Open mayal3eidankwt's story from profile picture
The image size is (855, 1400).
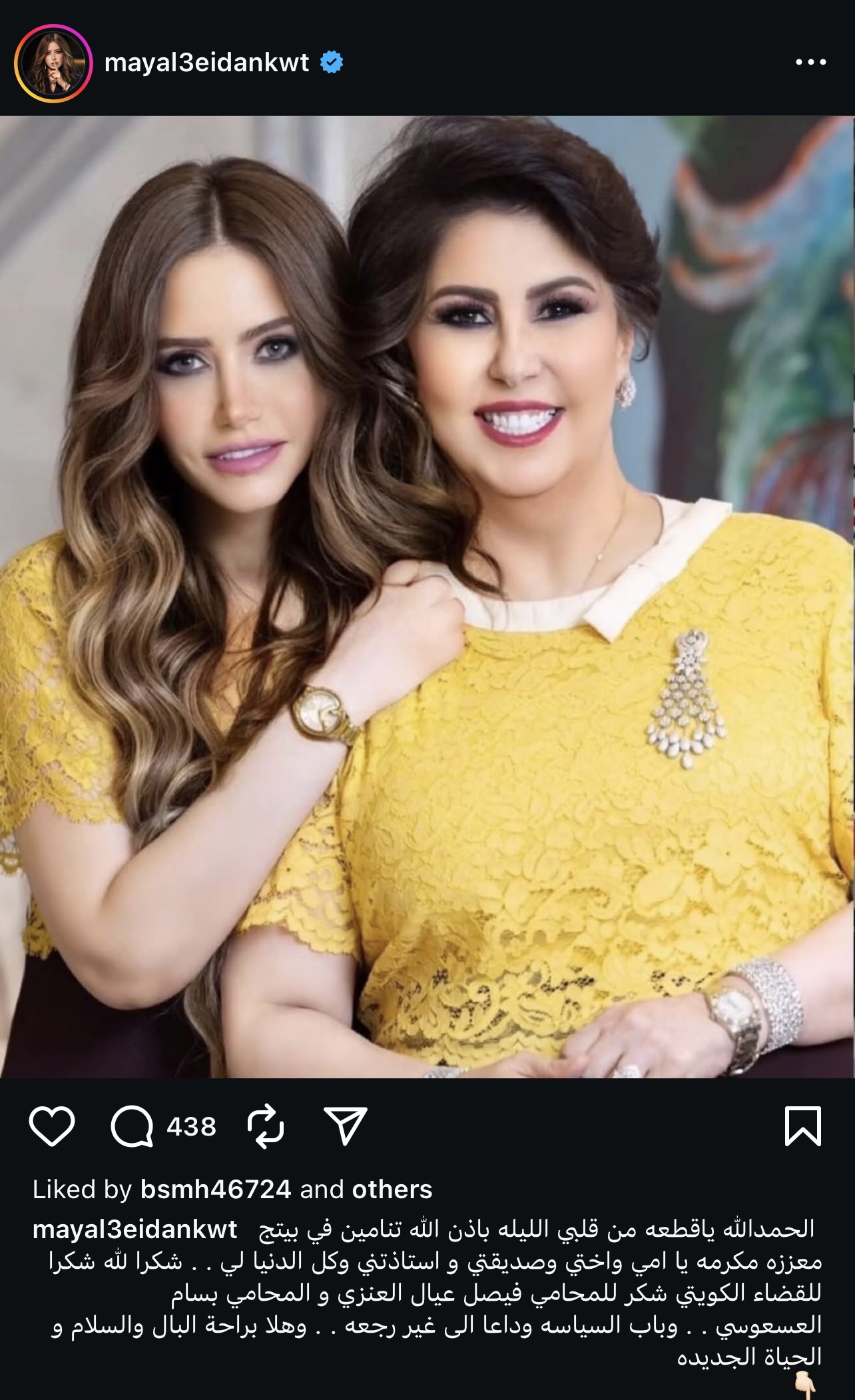[53, 63]
